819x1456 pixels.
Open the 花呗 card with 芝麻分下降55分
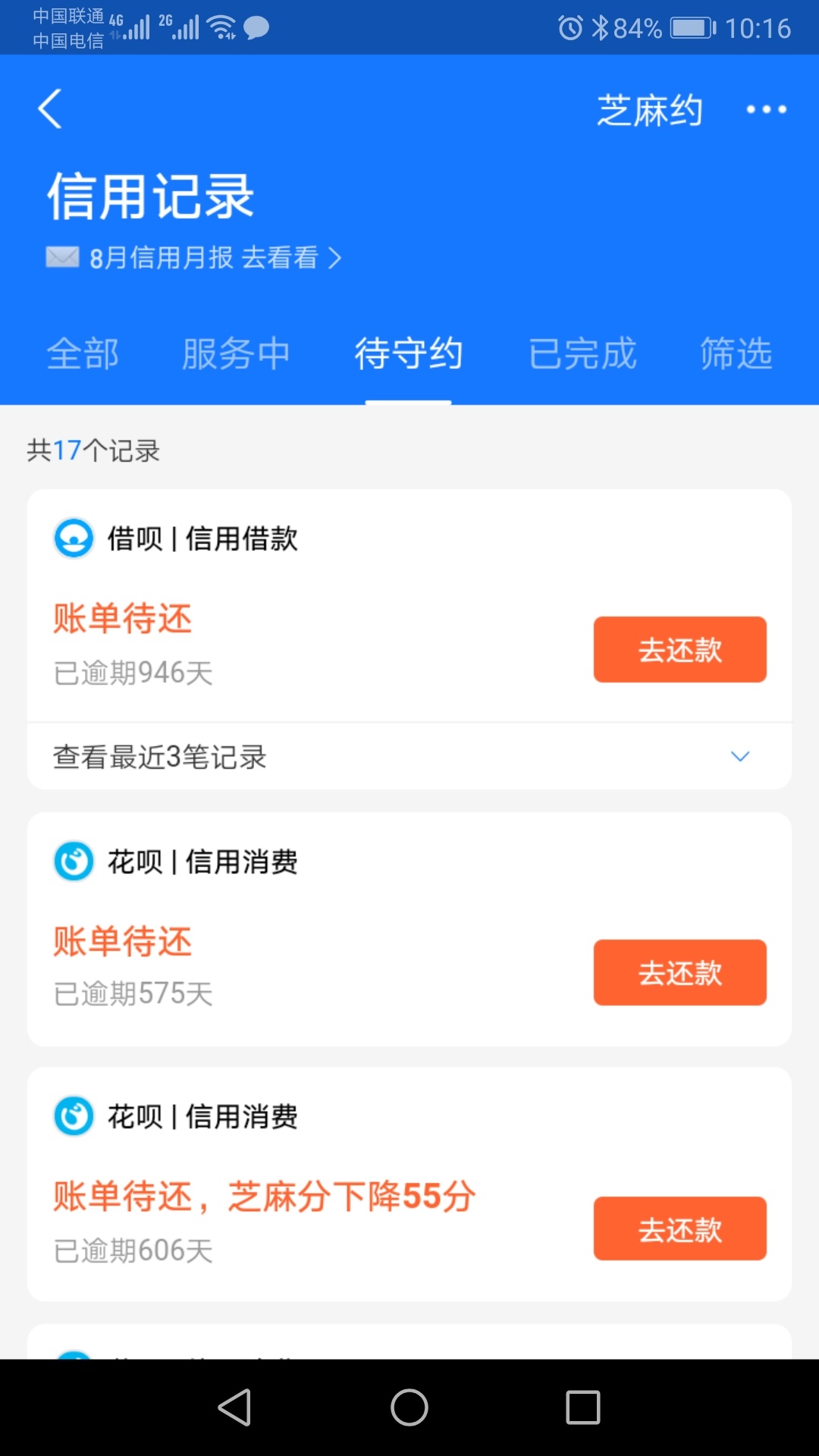(409, 1185)
